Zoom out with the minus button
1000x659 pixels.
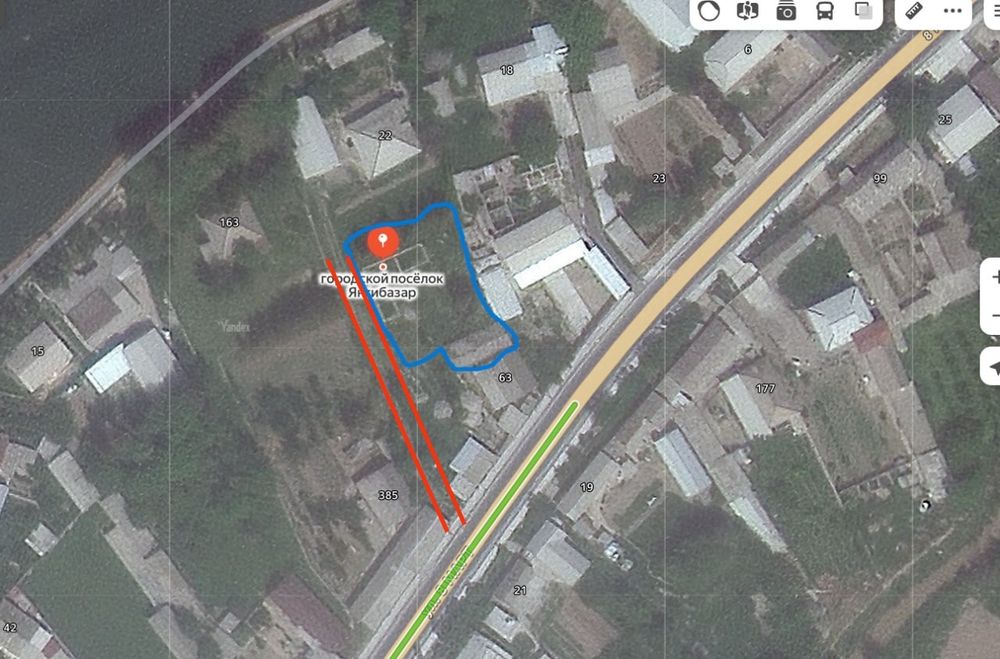pyautogui.click(x=993, y=316)
